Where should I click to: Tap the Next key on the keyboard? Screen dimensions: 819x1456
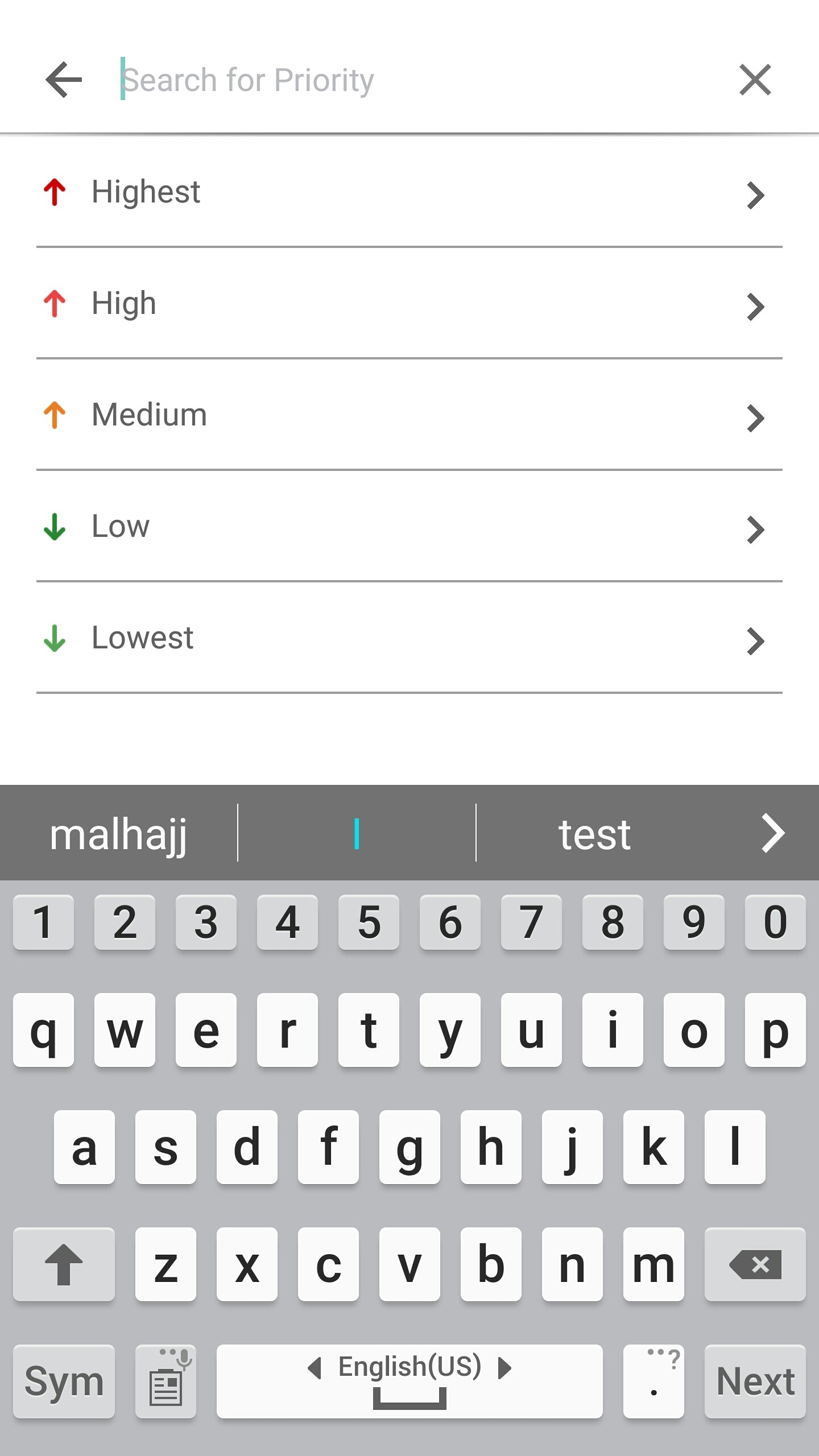(755, 1381)
